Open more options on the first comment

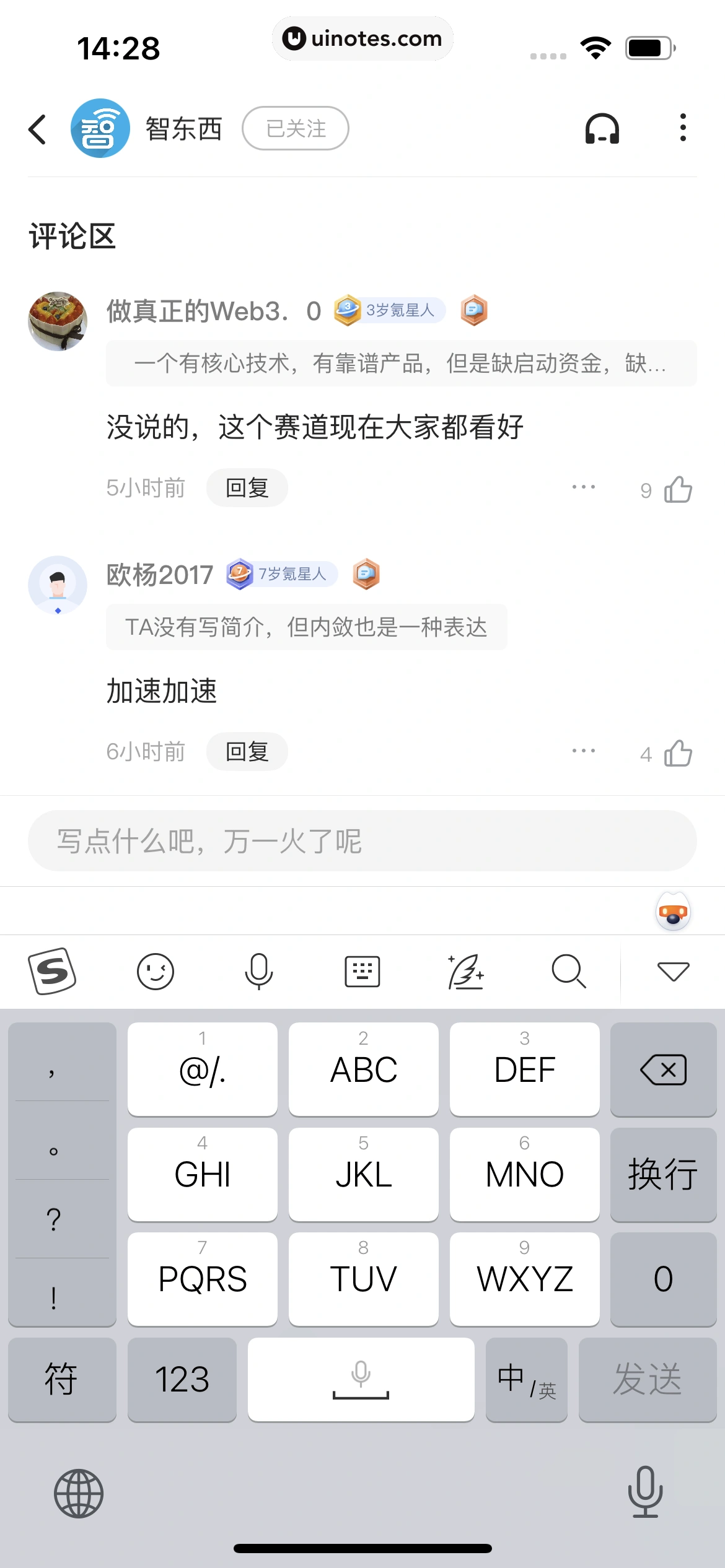click(x=583, y=487)
